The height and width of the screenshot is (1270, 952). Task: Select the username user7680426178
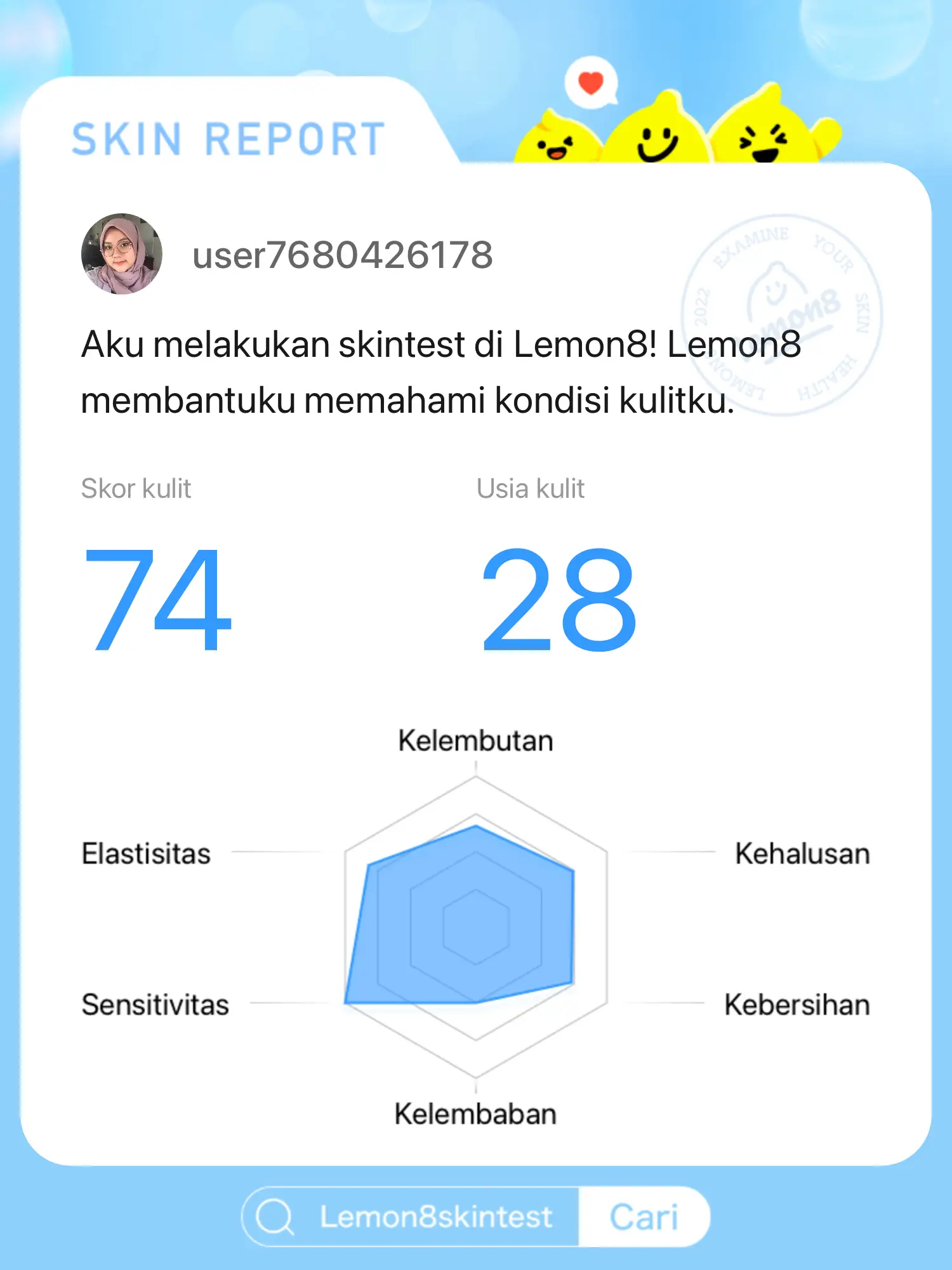(343, 254)
